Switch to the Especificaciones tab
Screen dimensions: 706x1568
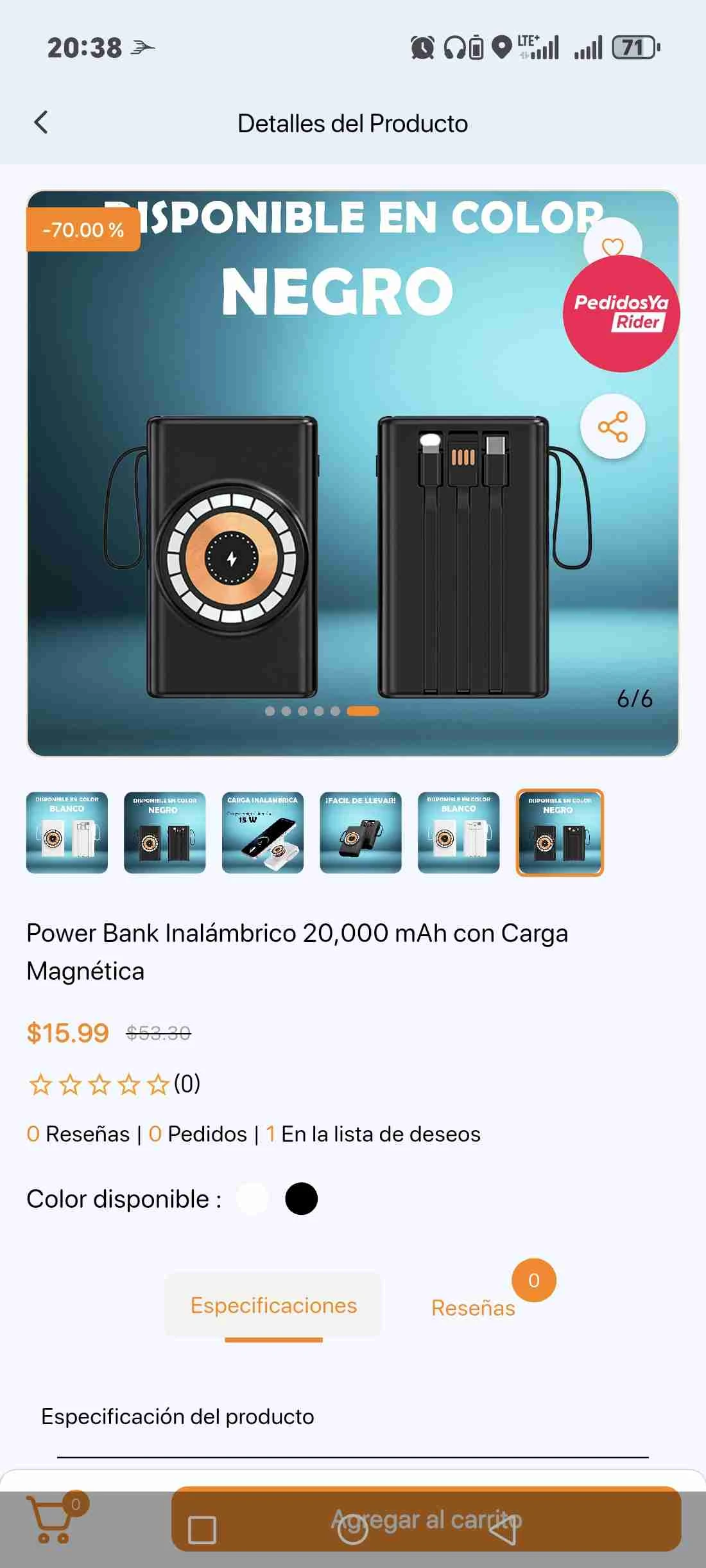coord(273,1305)
